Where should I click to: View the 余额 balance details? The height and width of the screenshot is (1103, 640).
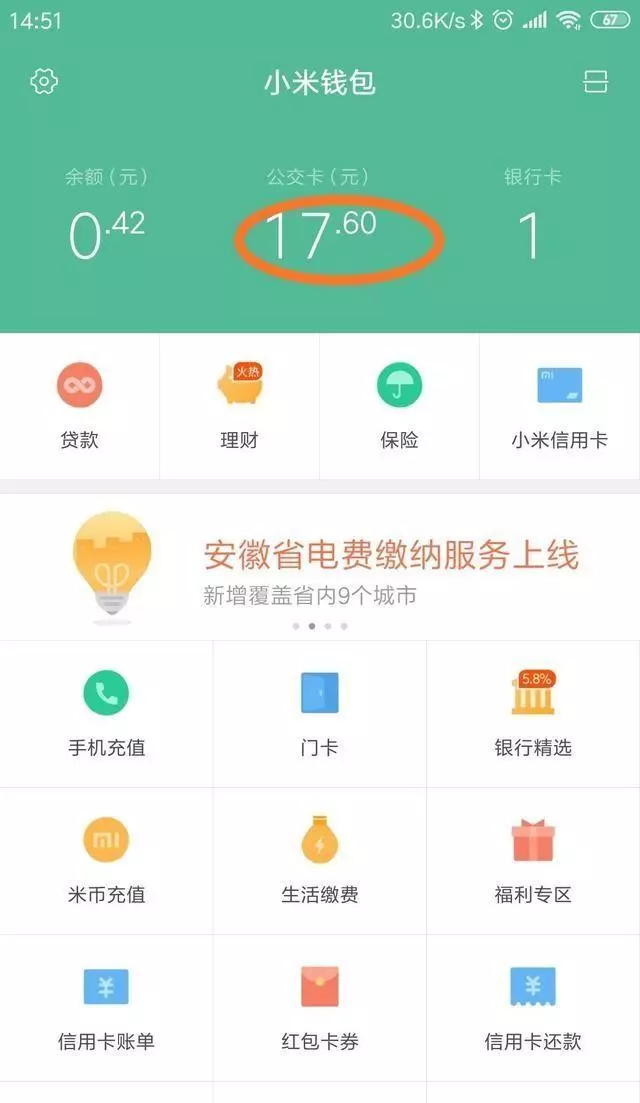point(107,217)
